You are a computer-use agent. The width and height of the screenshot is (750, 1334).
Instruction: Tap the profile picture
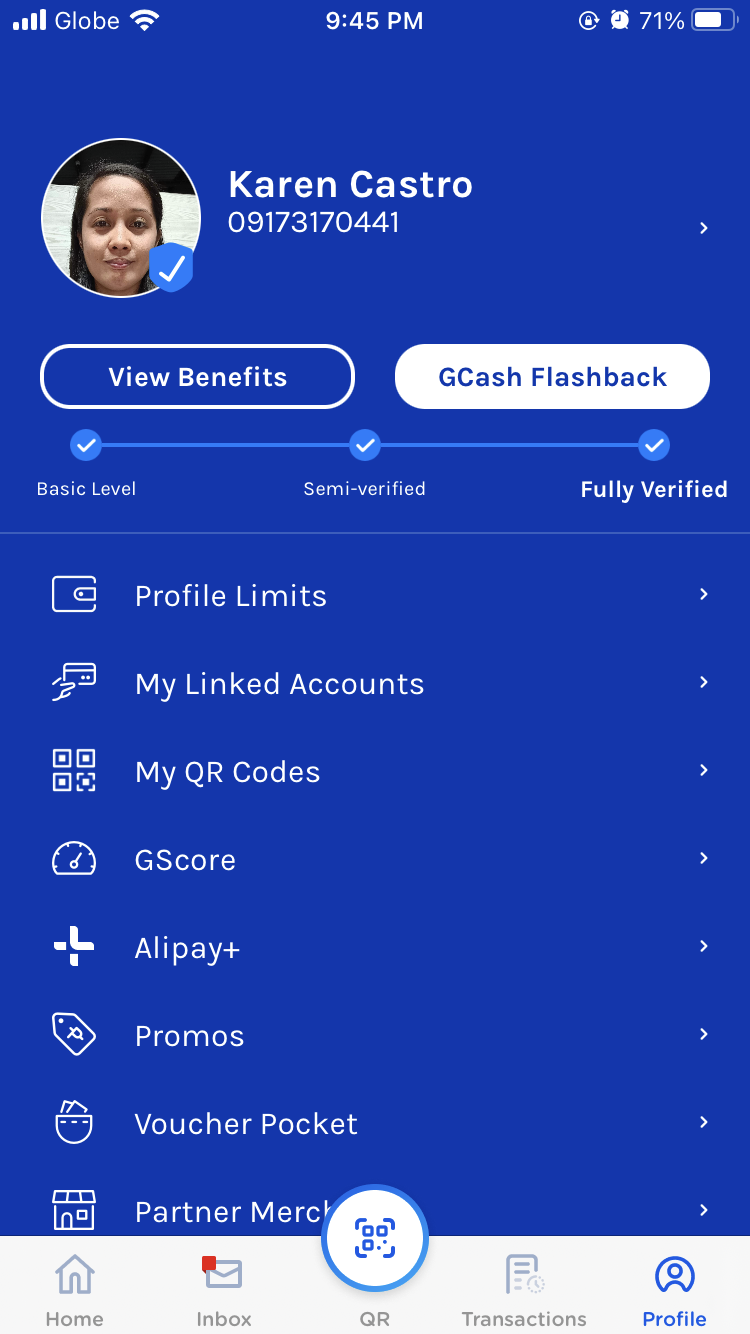(x=120, y=218)
